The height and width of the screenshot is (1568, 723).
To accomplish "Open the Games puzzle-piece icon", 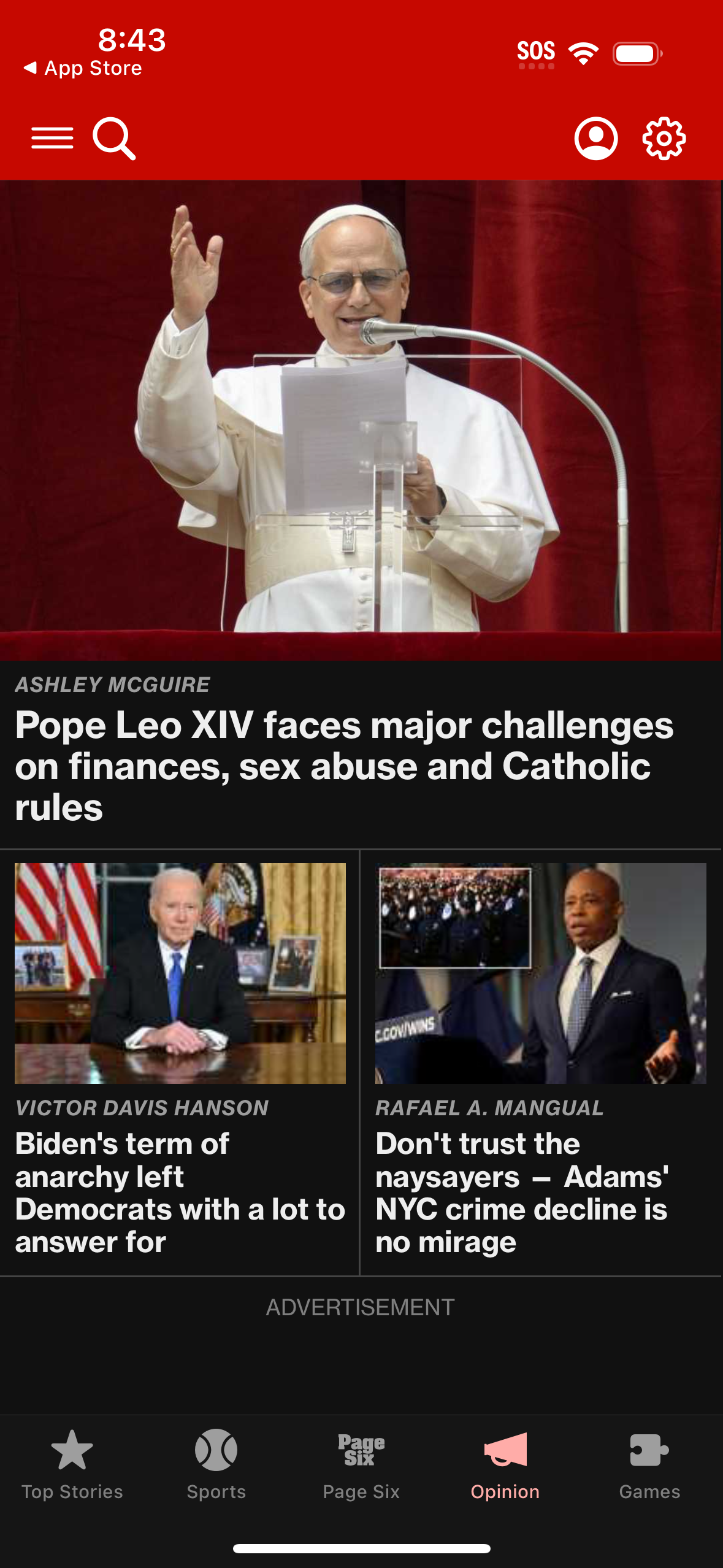I will coord(650,1449).
